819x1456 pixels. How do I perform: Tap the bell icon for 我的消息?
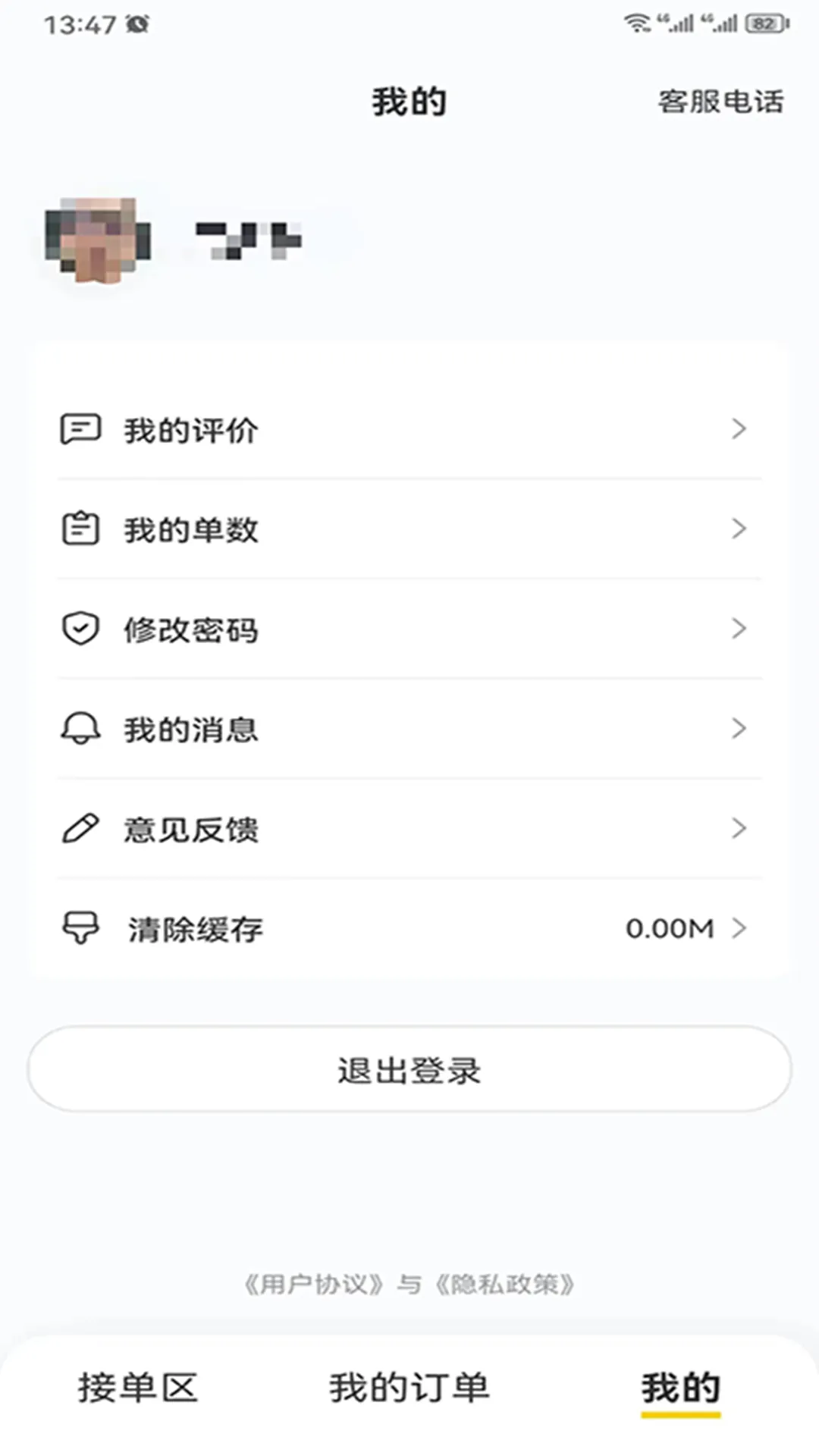click(x=80, y=729)
